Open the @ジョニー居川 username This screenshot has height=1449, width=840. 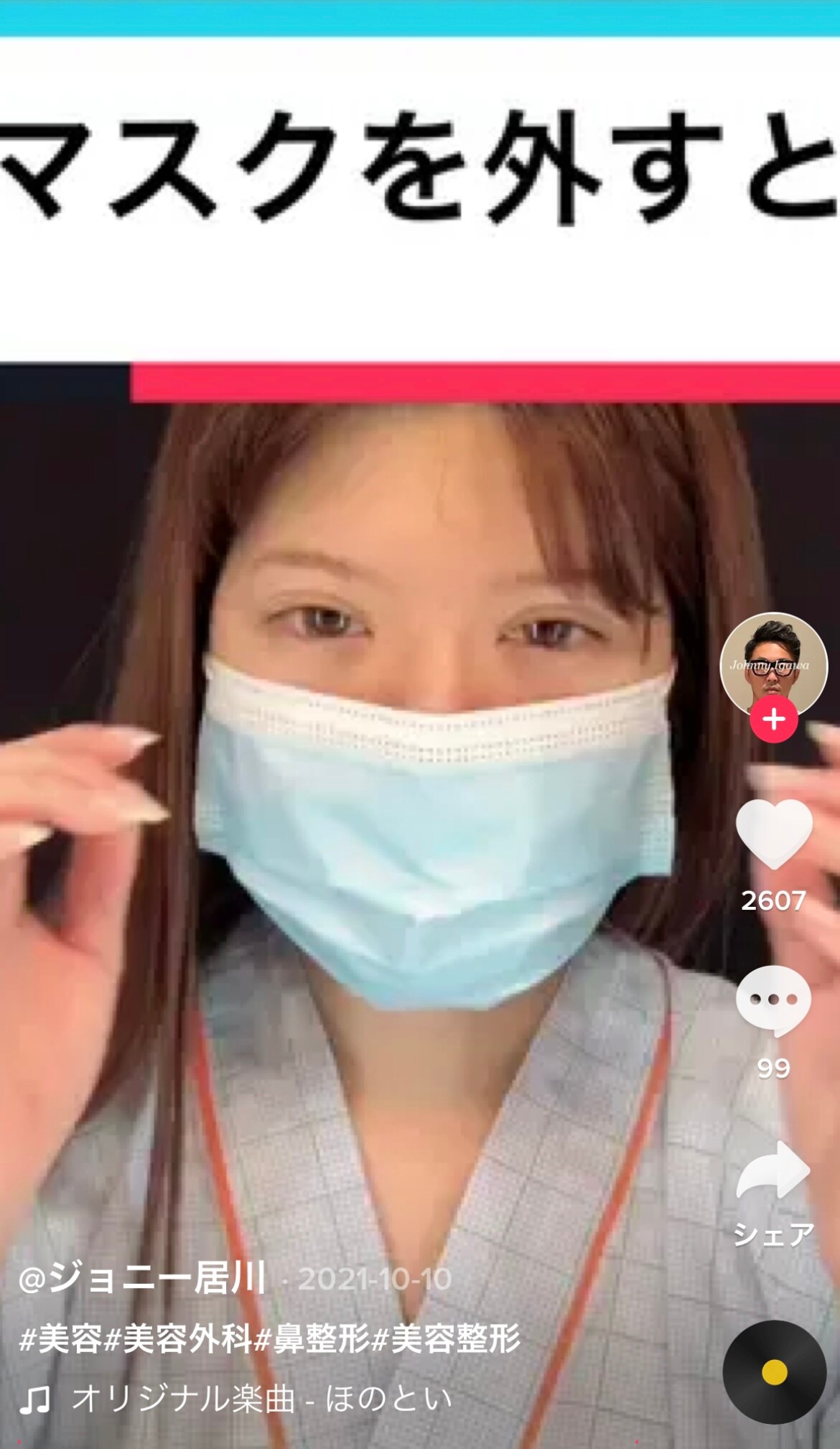click(142, 1278)
